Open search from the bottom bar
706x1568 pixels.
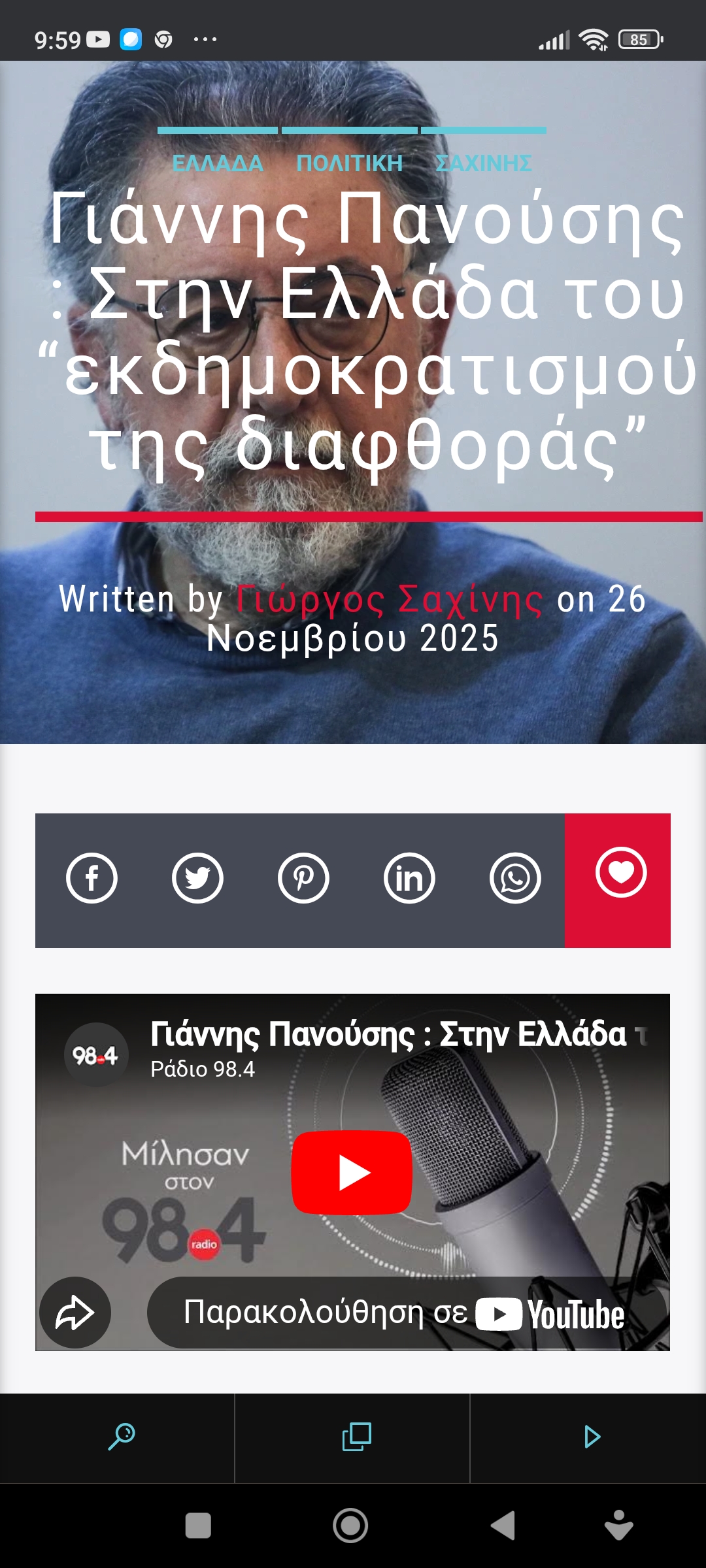(x=122, y=1437)
